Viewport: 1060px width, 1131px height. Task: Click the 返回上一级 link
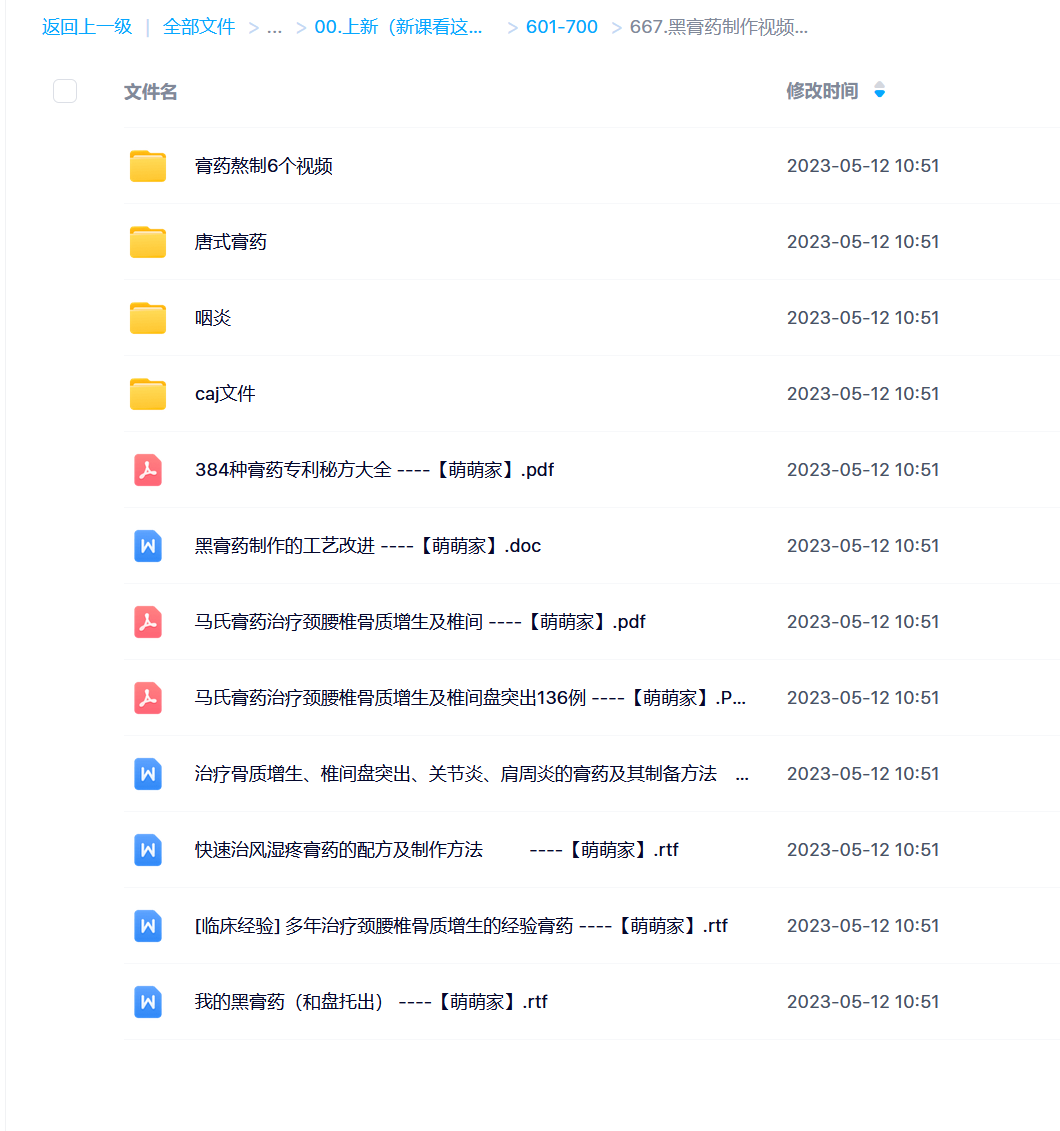coord(86,28)
